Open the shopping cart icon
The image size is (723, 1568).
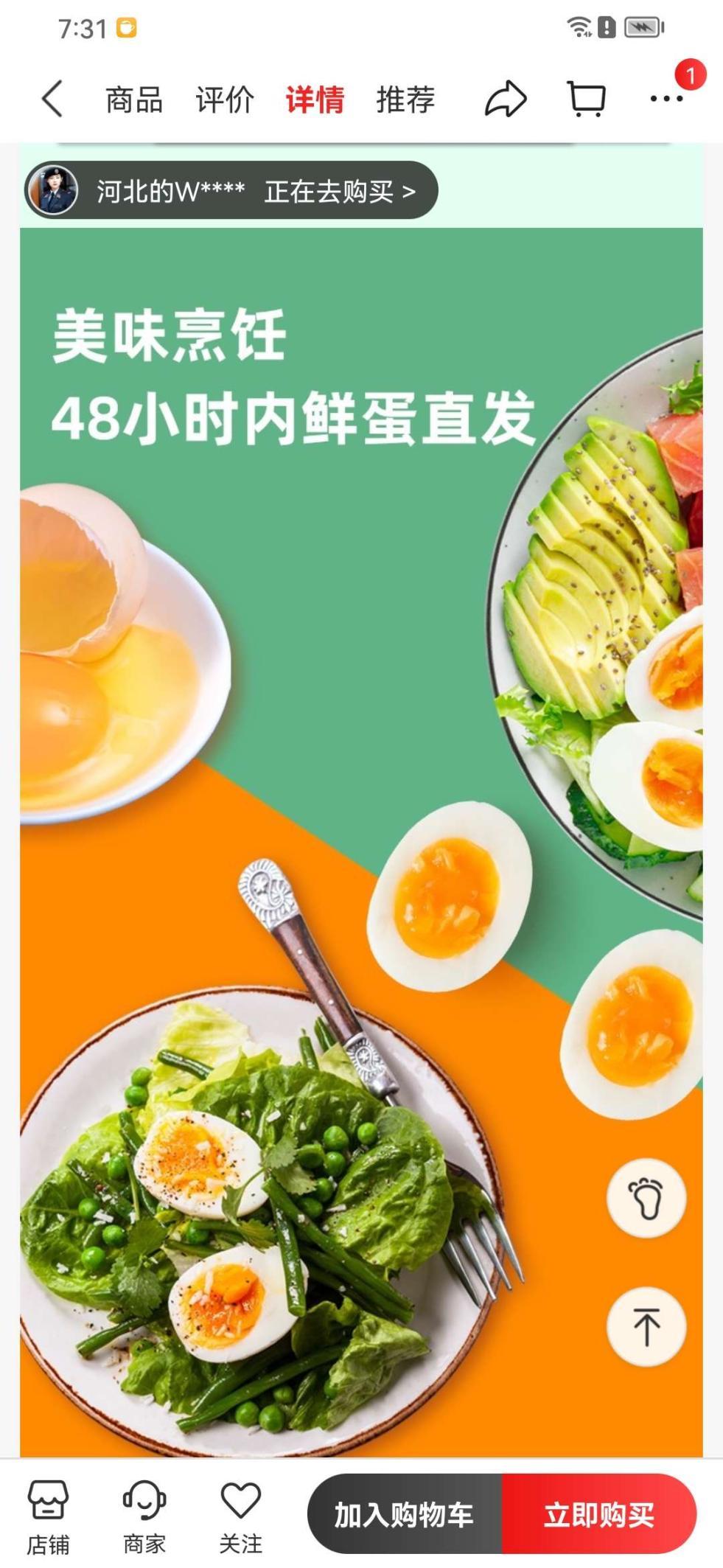[587, 99]
